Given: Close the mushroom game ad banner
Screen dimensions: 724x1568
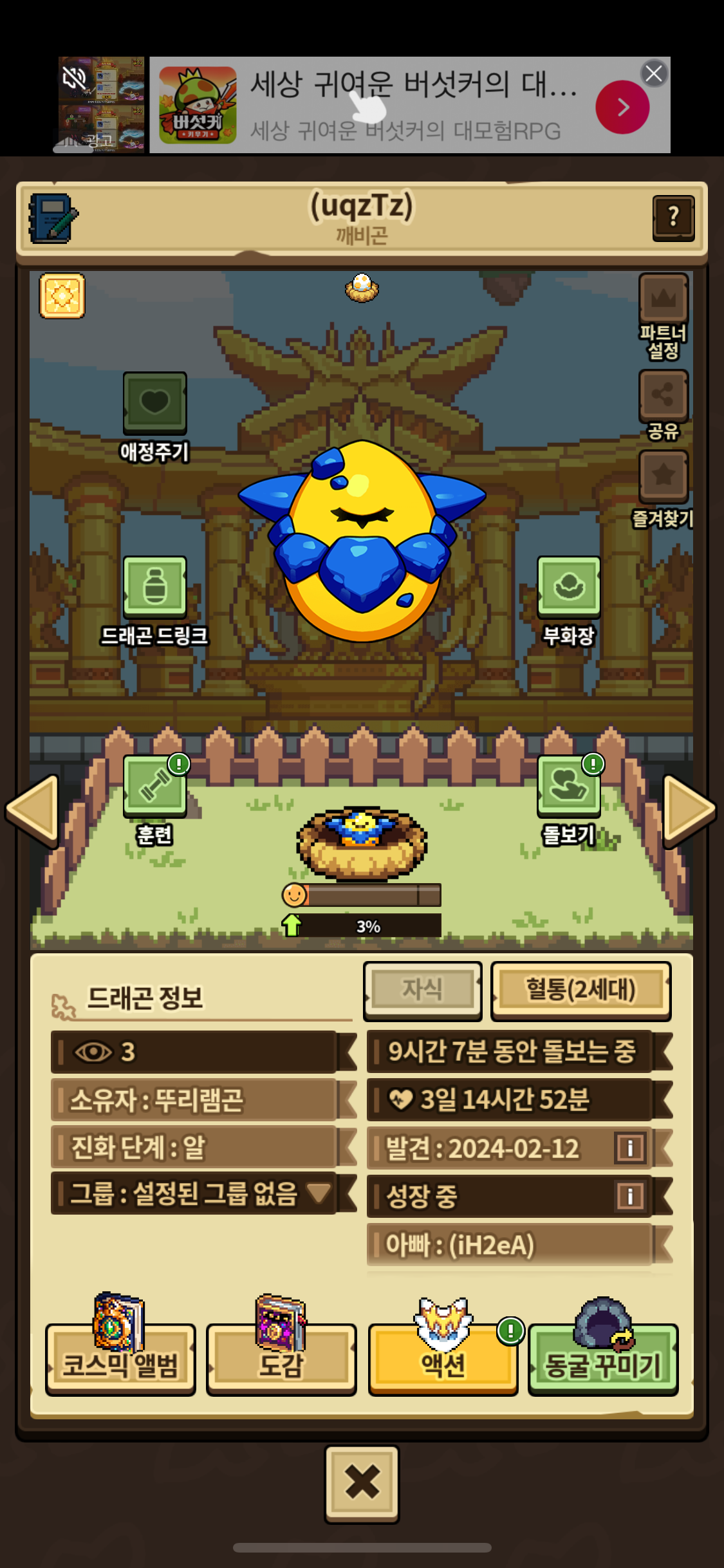Looking at the screenshot, I should coord(654,73).
